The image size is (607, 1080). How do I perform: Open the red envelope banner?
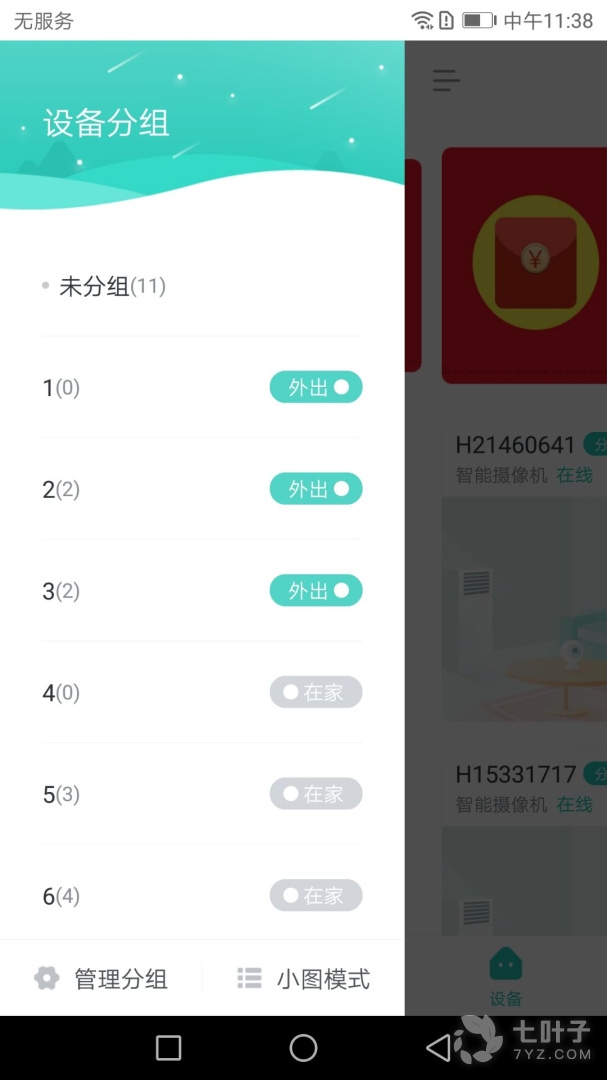tap(524, 265)
